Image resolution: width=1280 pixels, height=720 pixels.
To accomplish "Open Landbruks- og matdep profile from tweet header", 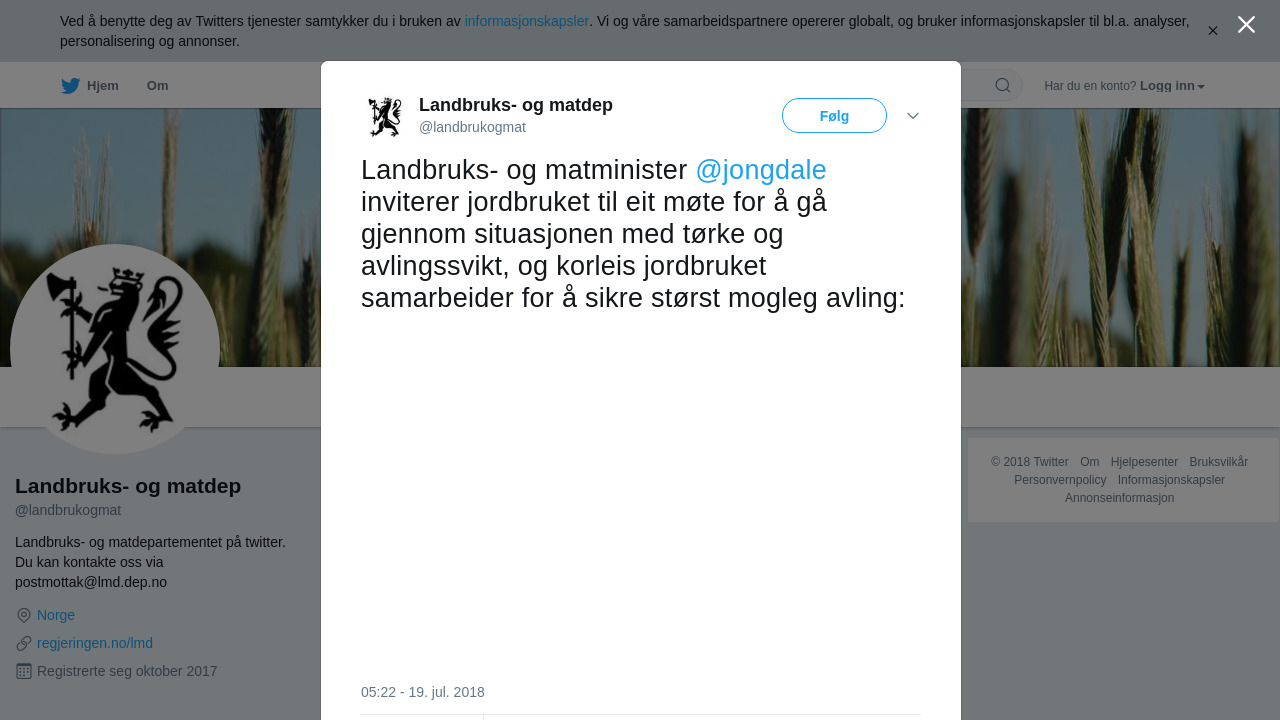I will click(515, 105).
